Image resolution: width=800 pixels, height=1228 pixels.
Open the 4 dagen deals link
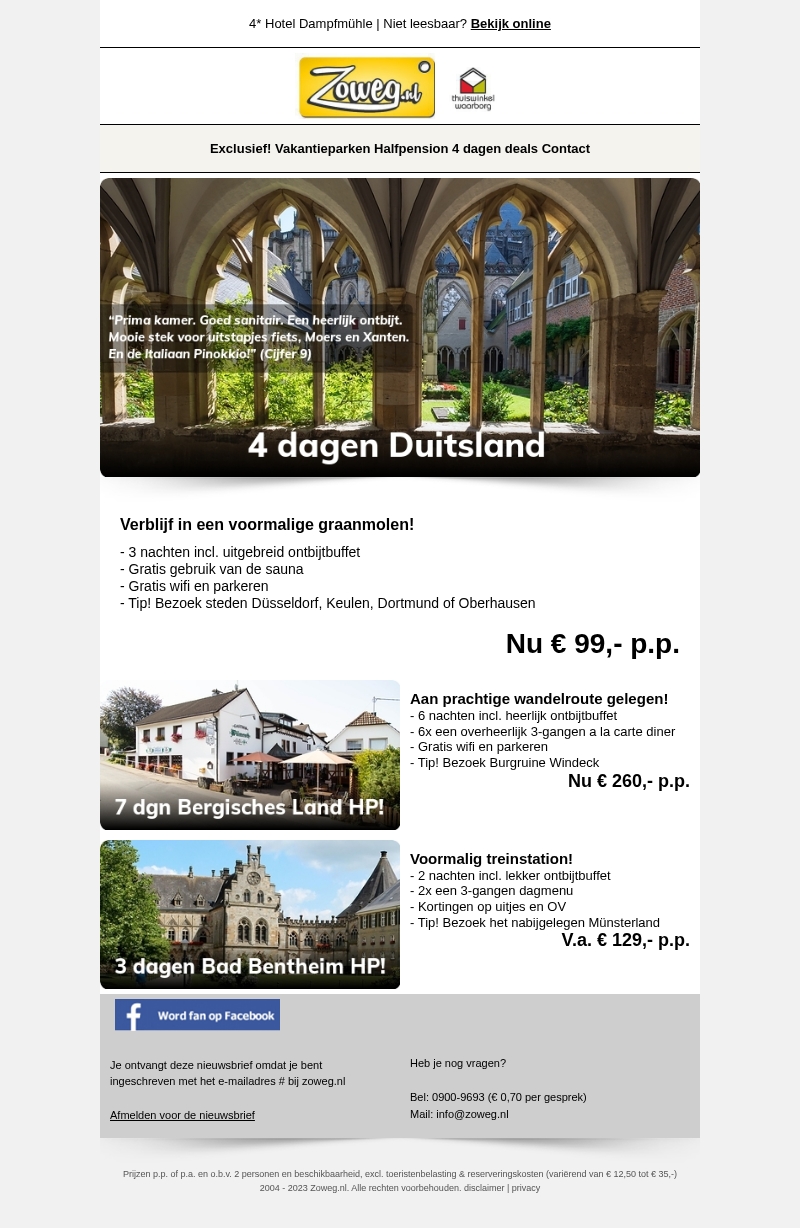pos(495,149)
